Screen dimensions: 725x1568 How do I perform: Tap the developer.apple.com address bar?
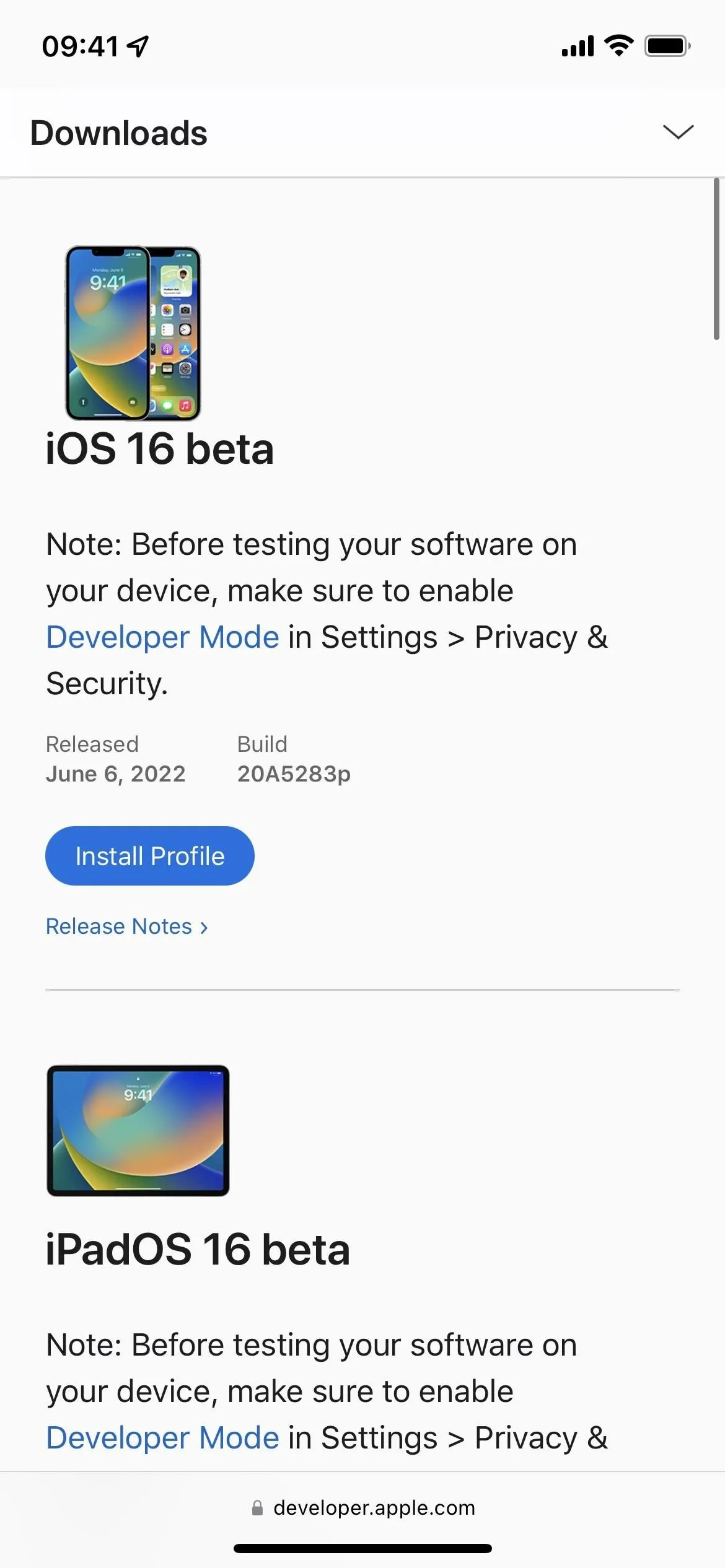pos(362,1508)
